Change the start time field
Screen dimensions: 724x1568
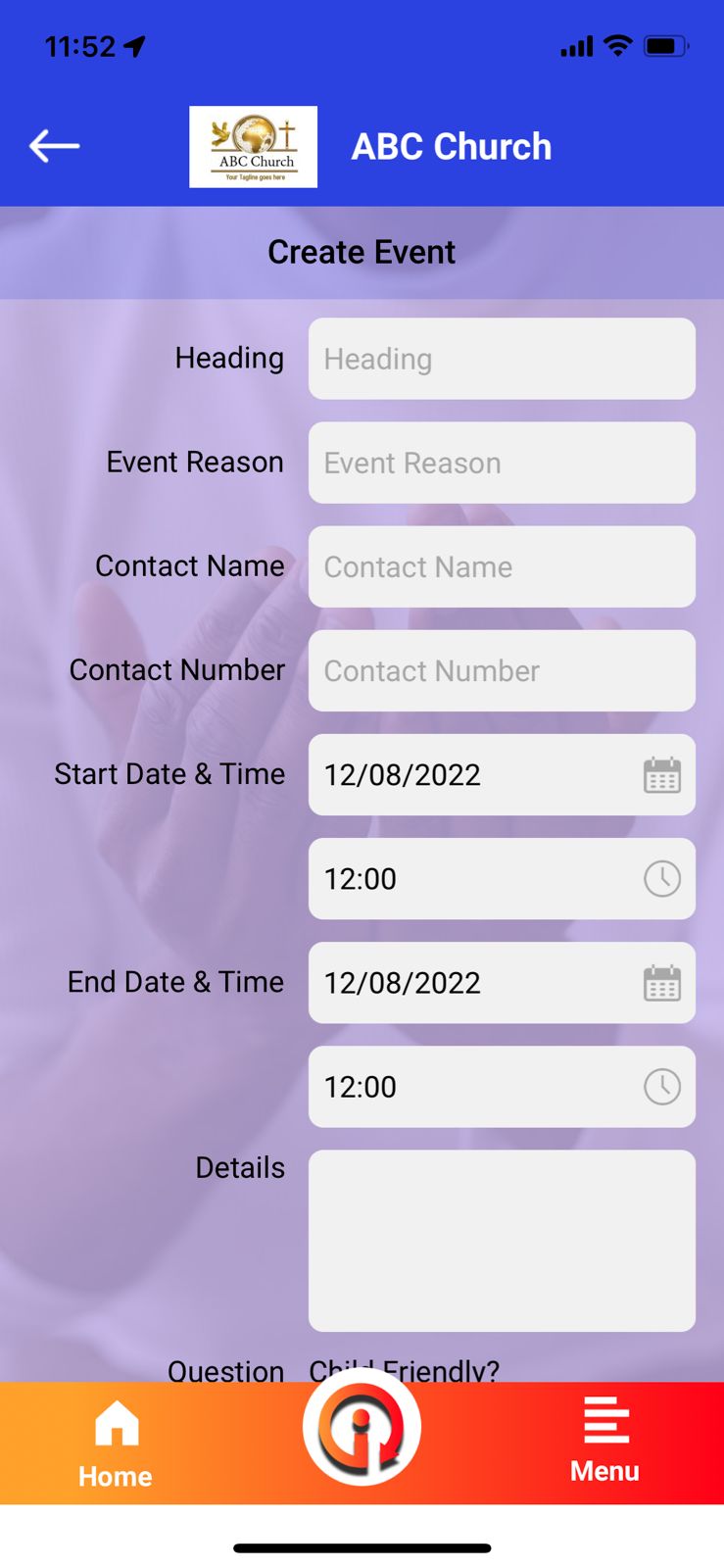[x=502, y=878]
